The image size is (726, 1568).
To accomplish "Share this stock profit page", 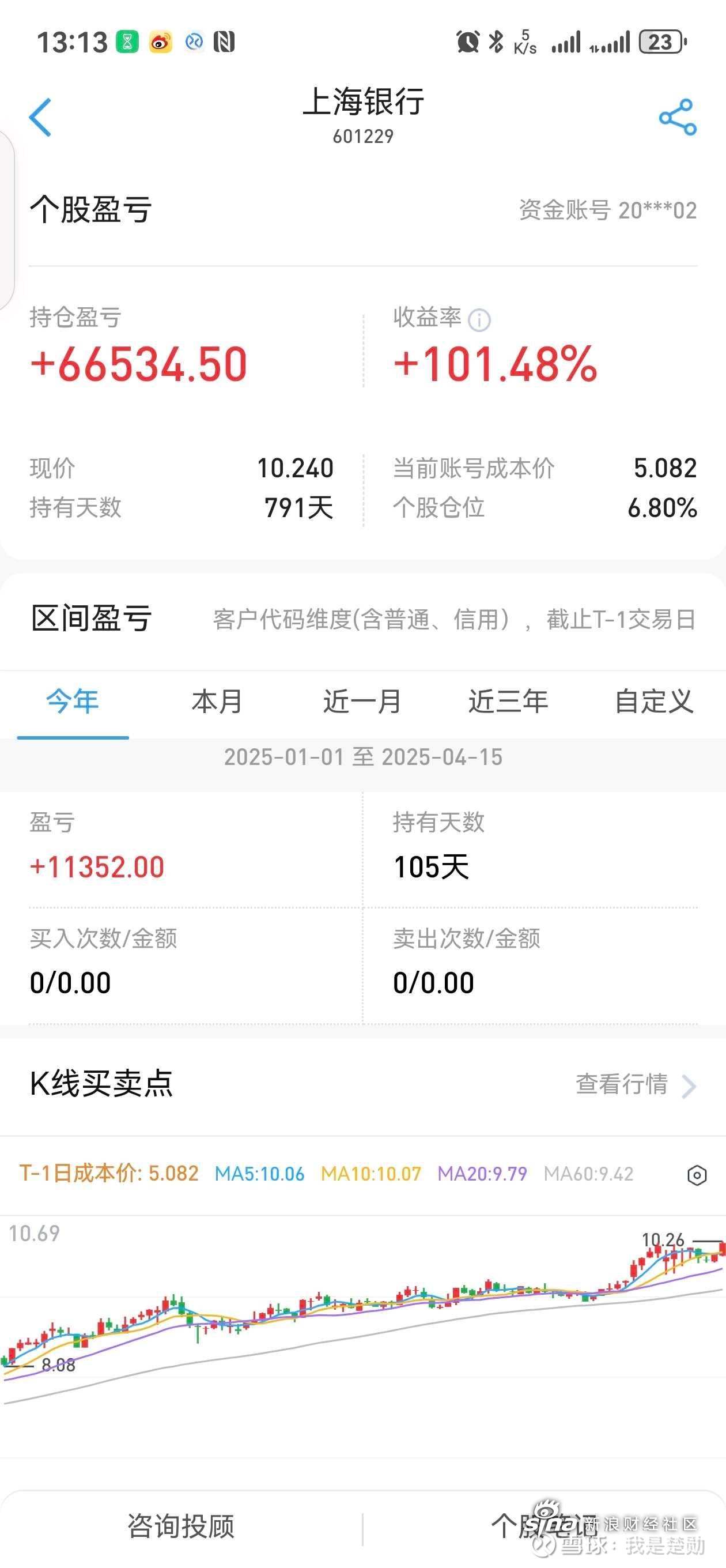I will 678,117.
